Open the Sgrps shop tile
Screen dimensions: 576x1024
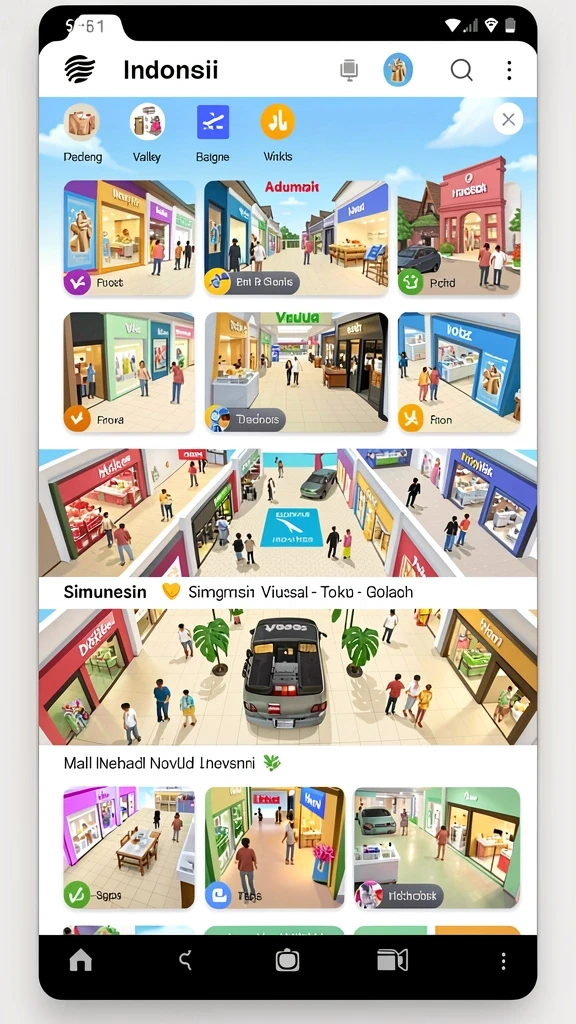[129, 848]
